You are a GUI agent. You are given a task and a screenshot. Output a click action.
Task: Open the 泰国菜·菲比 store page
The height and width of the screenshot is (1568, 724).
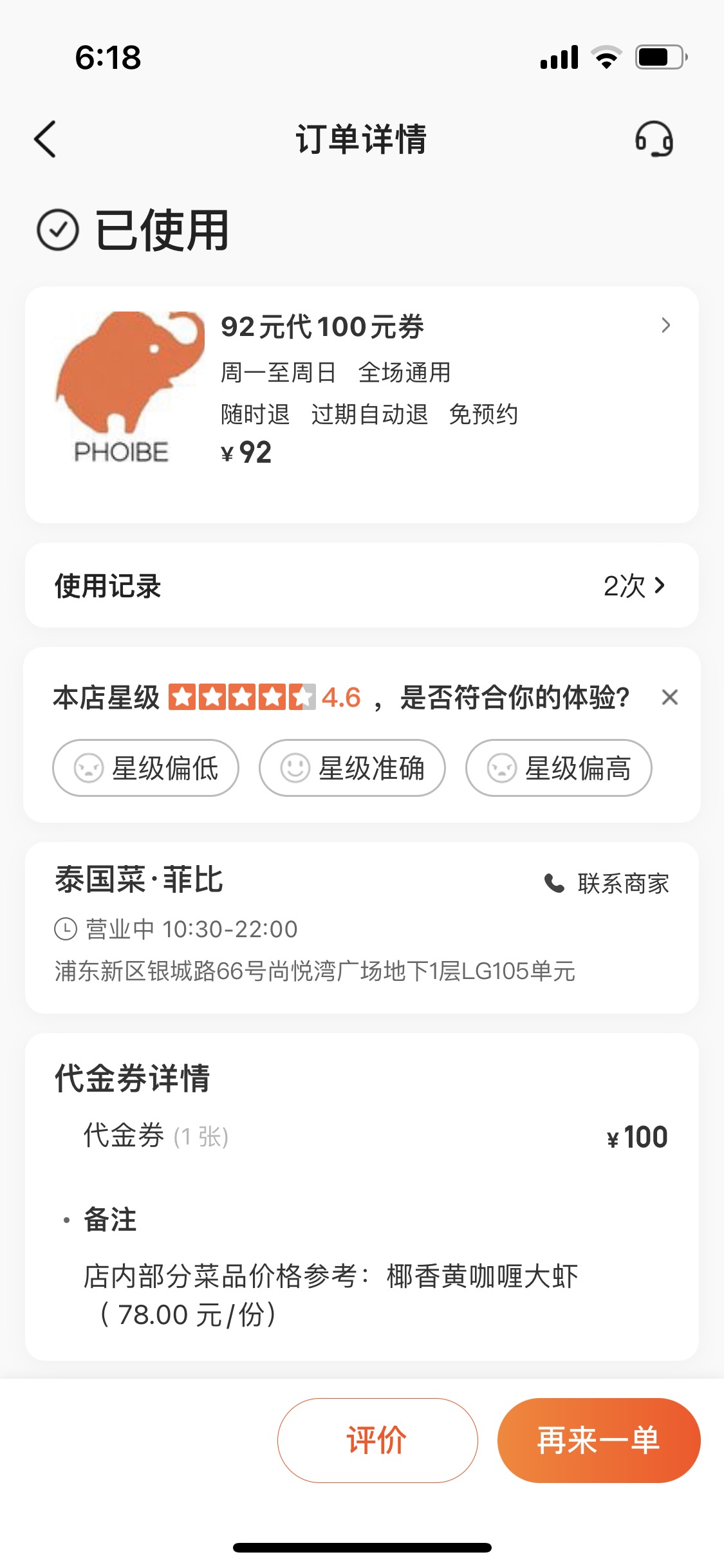[x=139, y=879]
